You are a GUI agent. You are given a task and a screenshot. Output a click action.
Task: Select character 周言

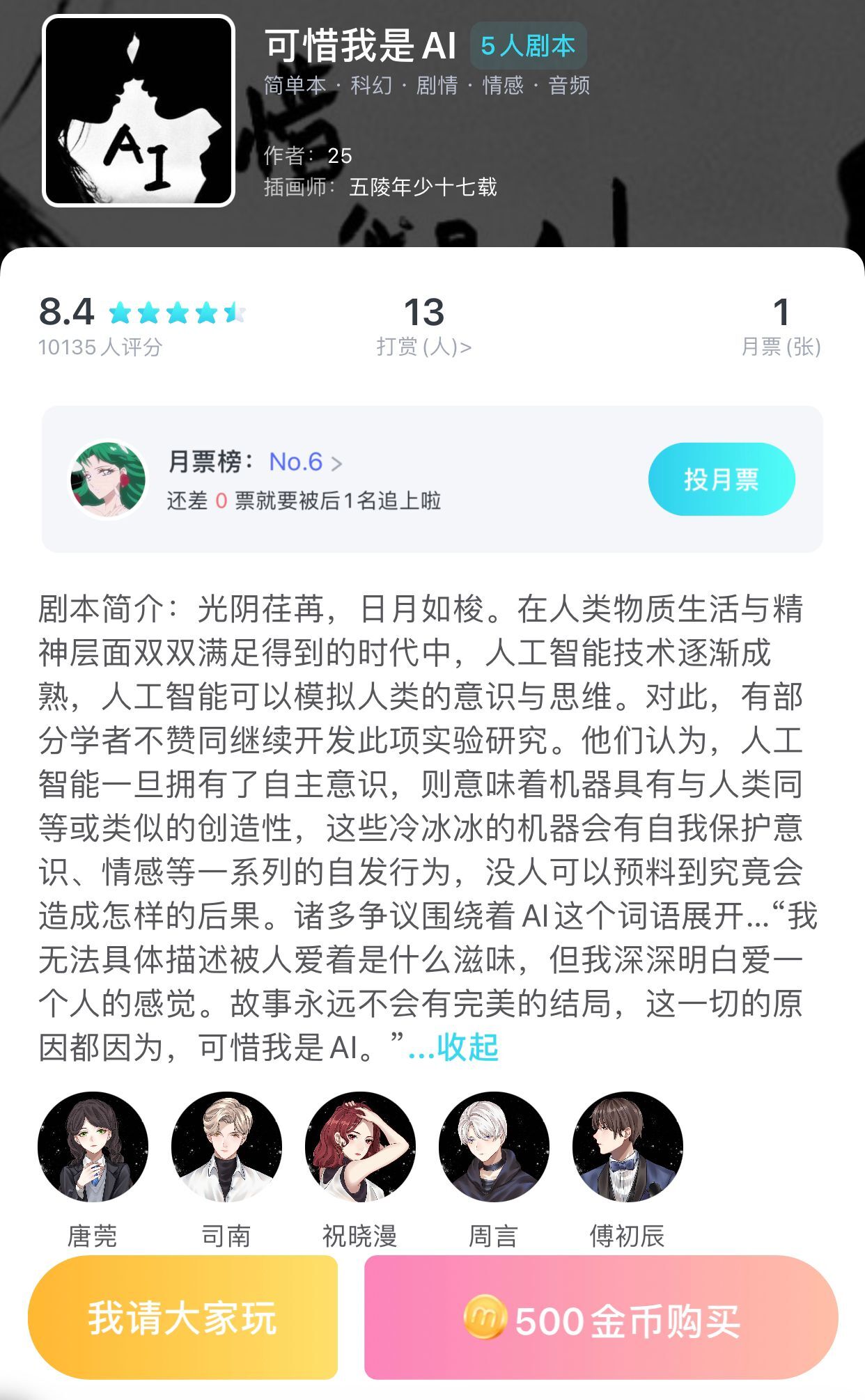494,1147
